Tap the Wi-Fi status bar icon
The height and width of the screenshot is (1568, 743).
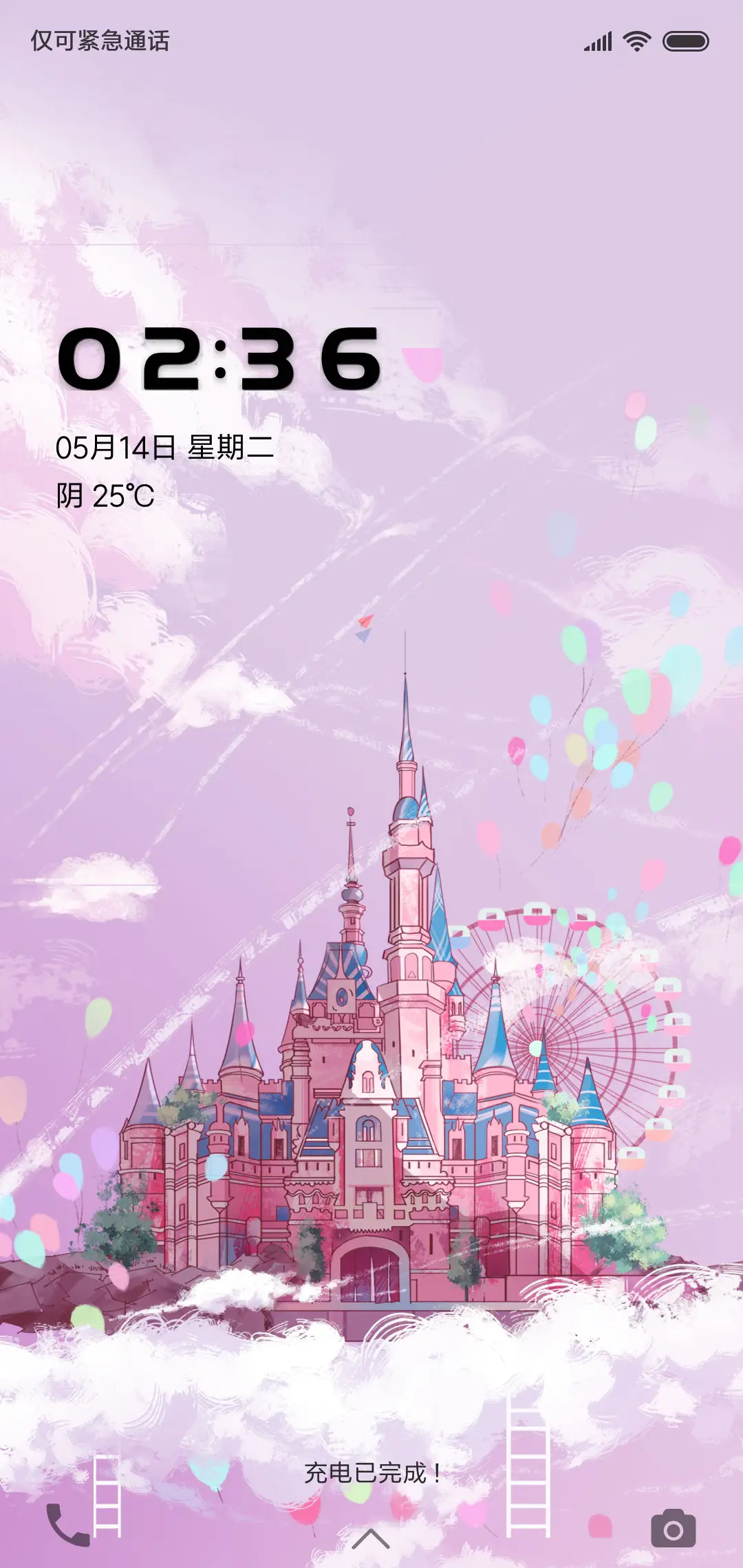pos(637,41)
